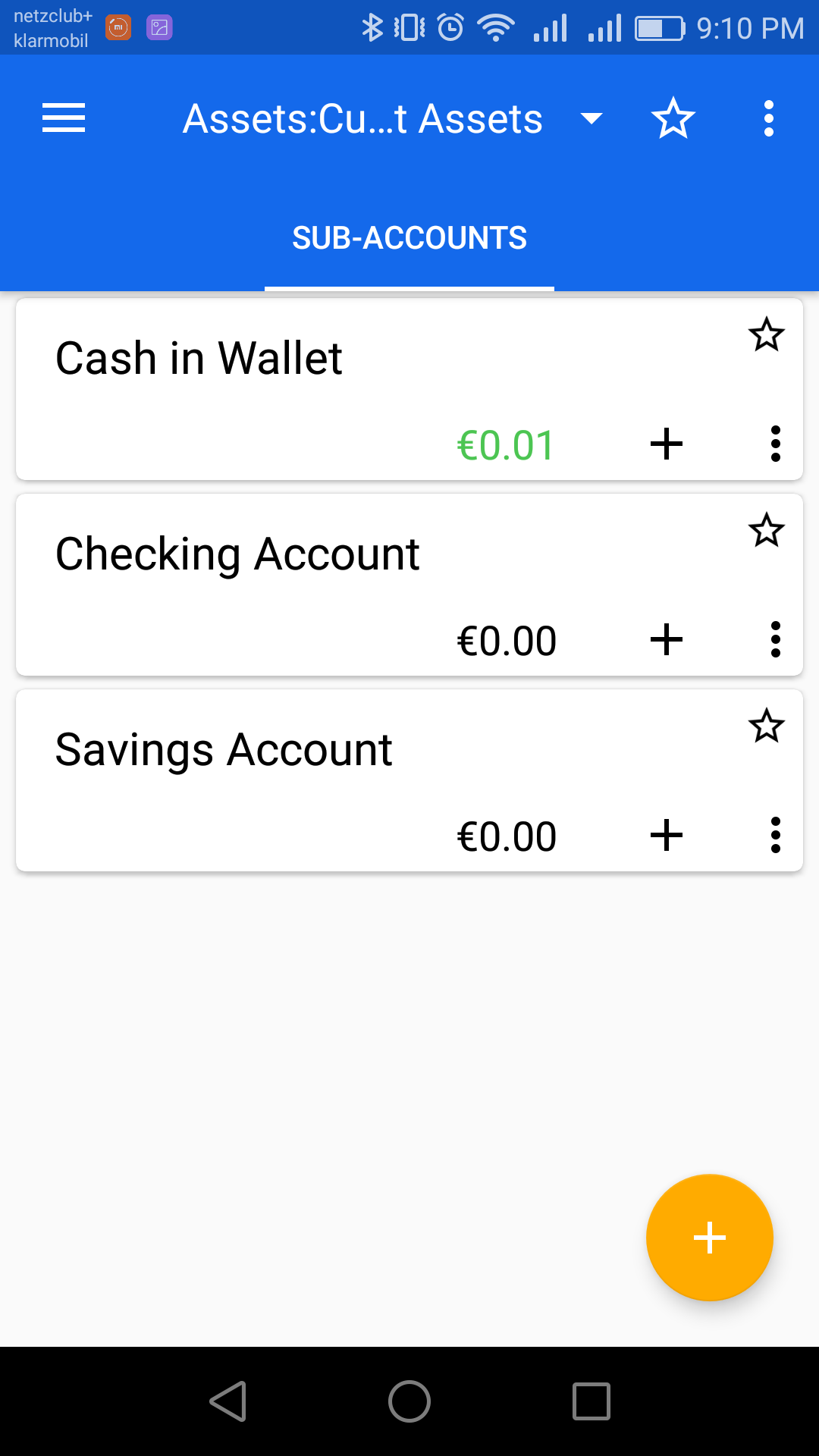
Task: Select the Sub-Accounts tab
Action: pyautogui.click(x=409, y=238)
